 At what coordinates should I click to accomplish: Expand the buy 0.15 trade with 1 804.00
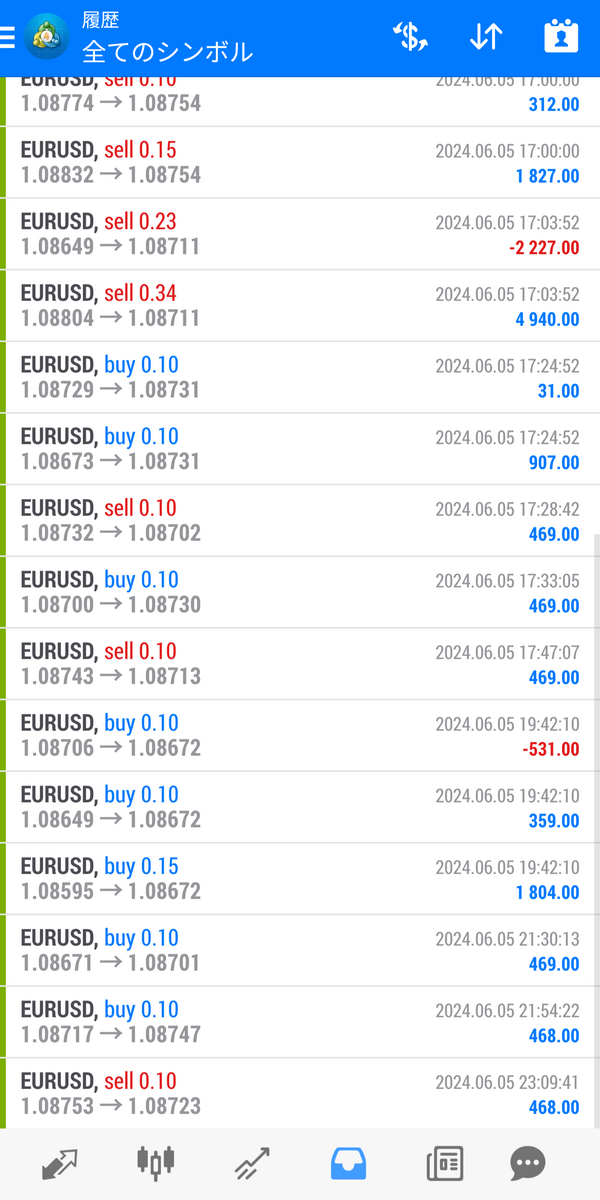pos(300,879)
